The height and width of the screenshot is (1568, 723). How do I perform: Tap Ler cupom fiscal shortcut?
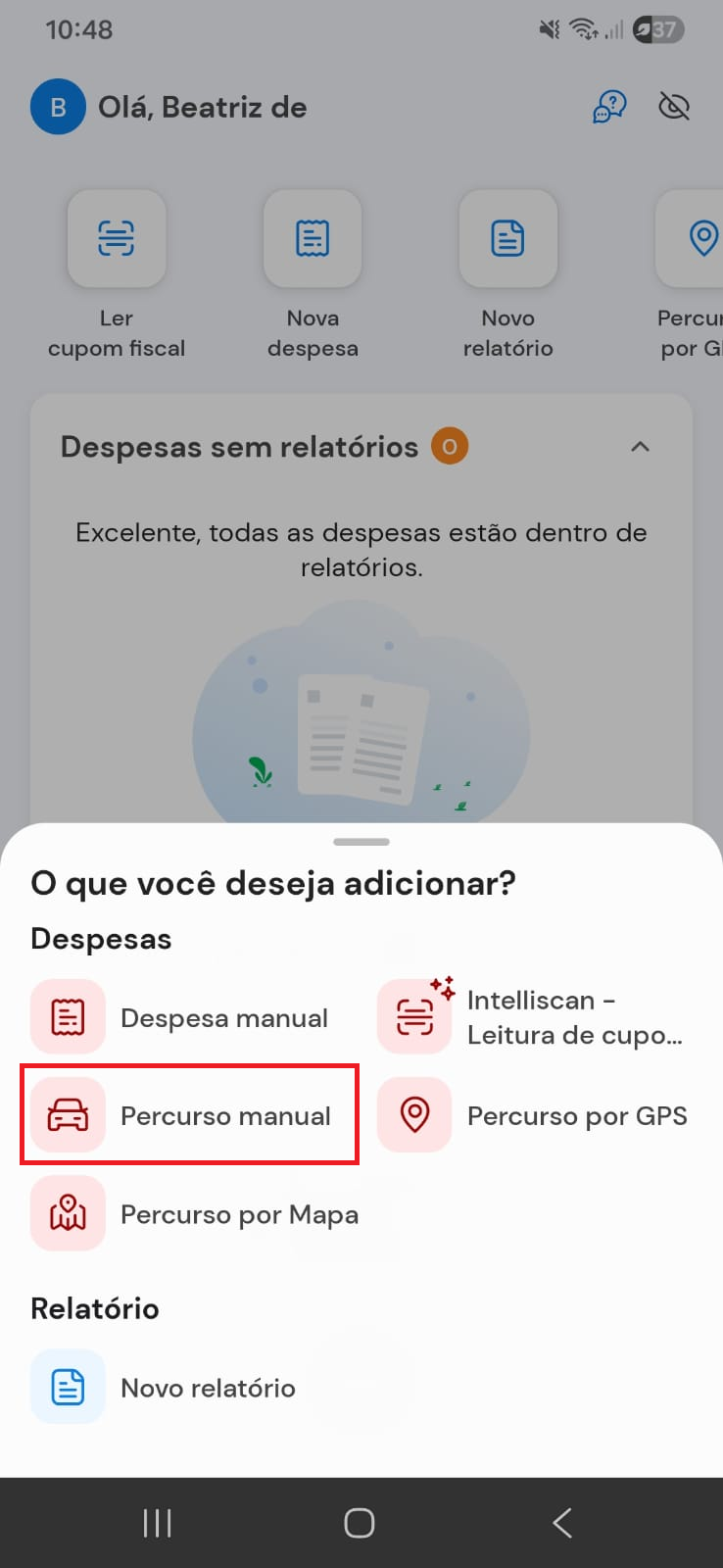[117, 275]
